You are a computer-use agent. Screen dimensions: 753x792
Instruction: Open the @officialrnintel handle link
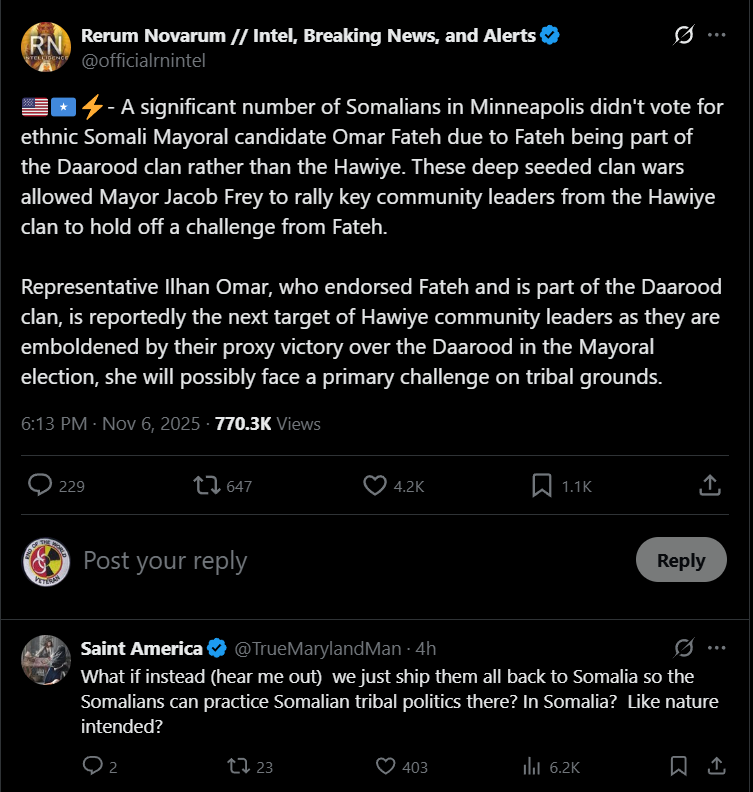click(x=144, y=60)
